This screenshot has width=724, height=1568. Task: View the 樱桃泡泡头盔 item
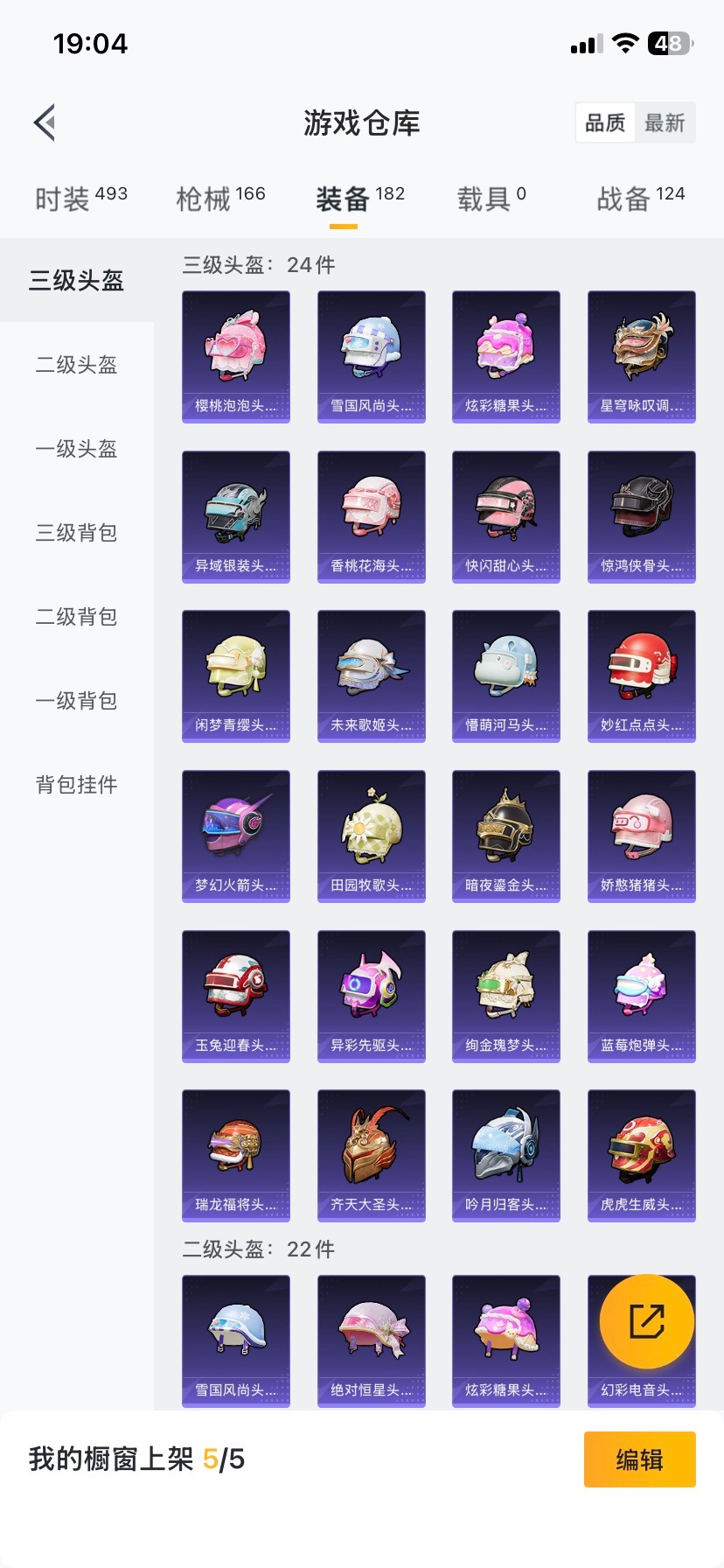235,356
